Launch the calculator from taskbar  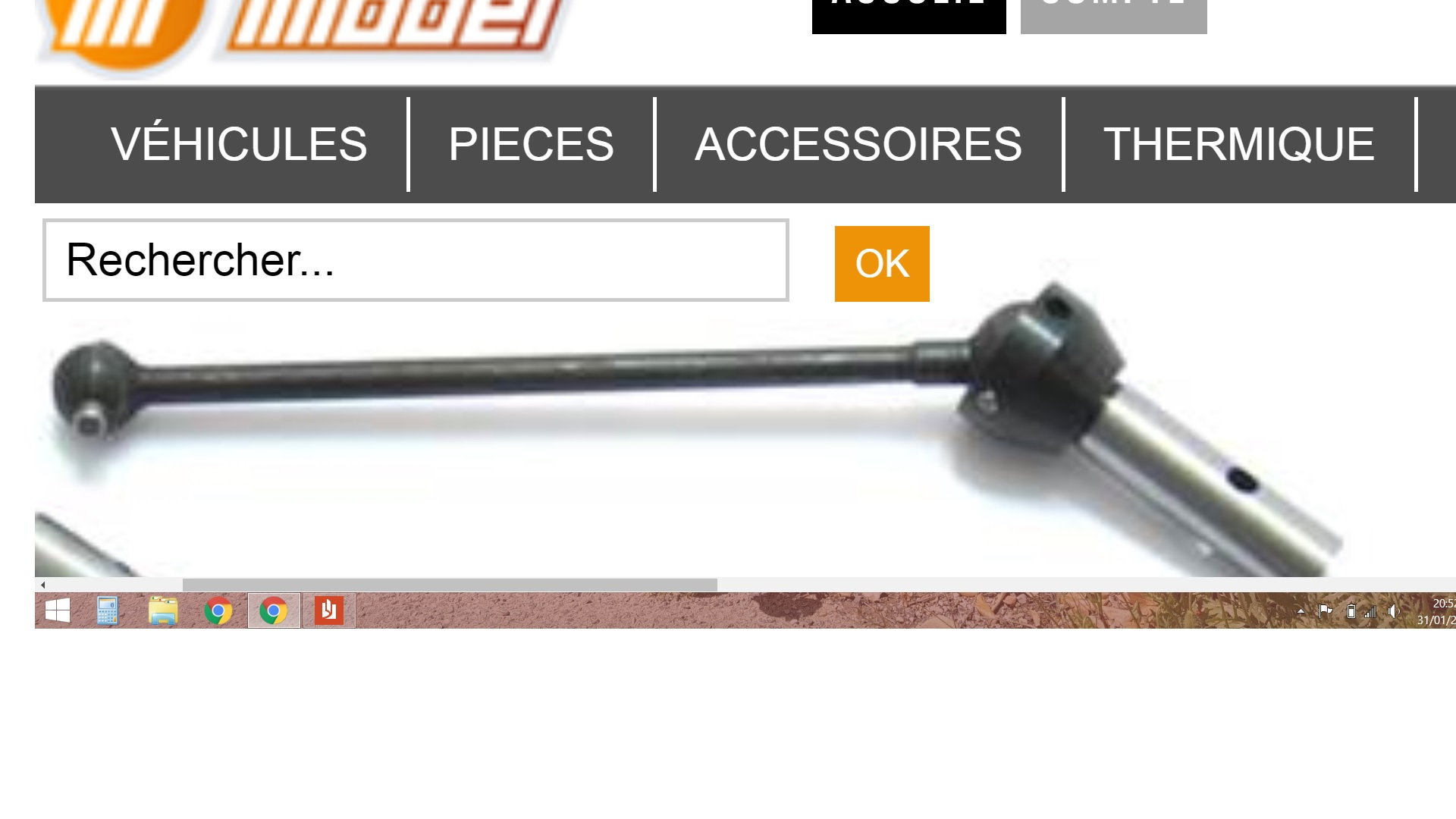[108, 610]
